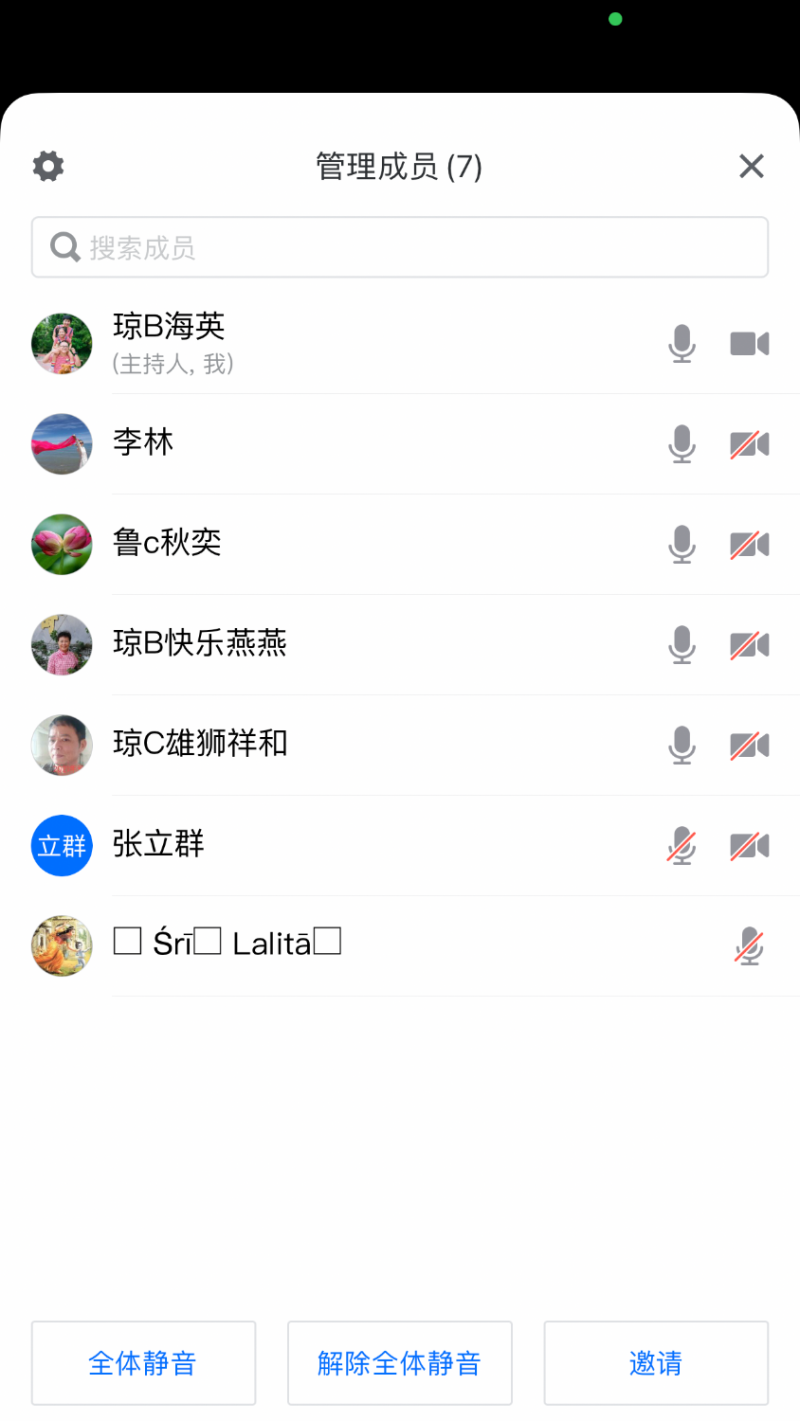
Task: Disable camera for 琼B快乐燕燕
Action: [x=750, y=645]
